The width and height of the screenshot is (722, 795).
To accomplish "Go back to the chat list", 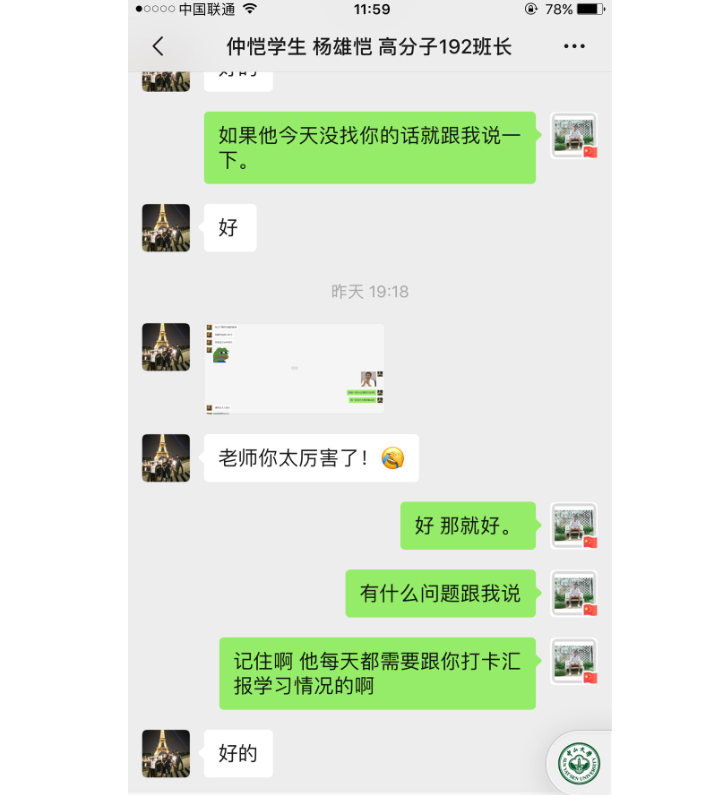I will tap(158, 46).
